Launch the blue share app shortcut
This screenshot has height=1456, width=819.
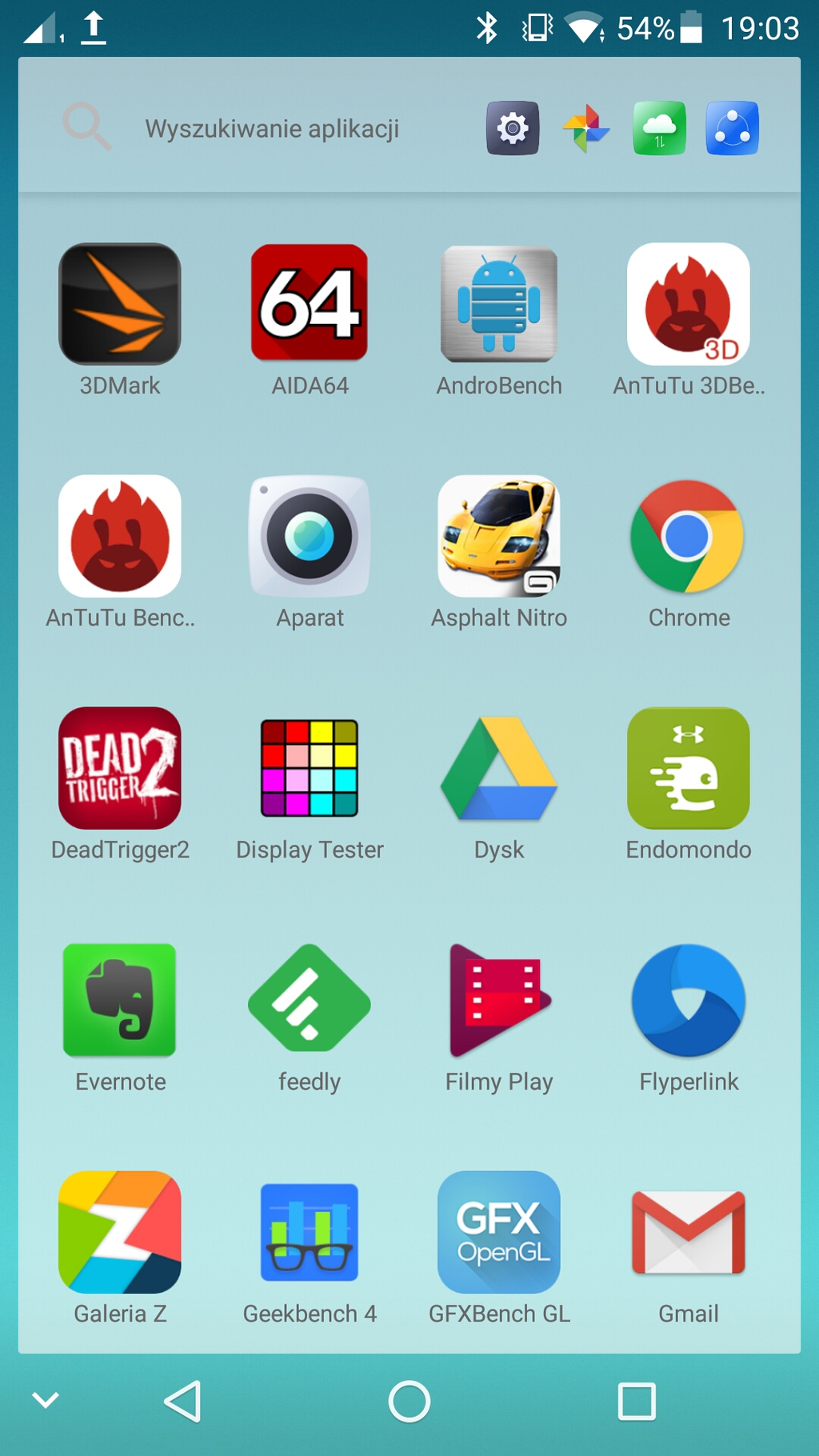point(732,128)
